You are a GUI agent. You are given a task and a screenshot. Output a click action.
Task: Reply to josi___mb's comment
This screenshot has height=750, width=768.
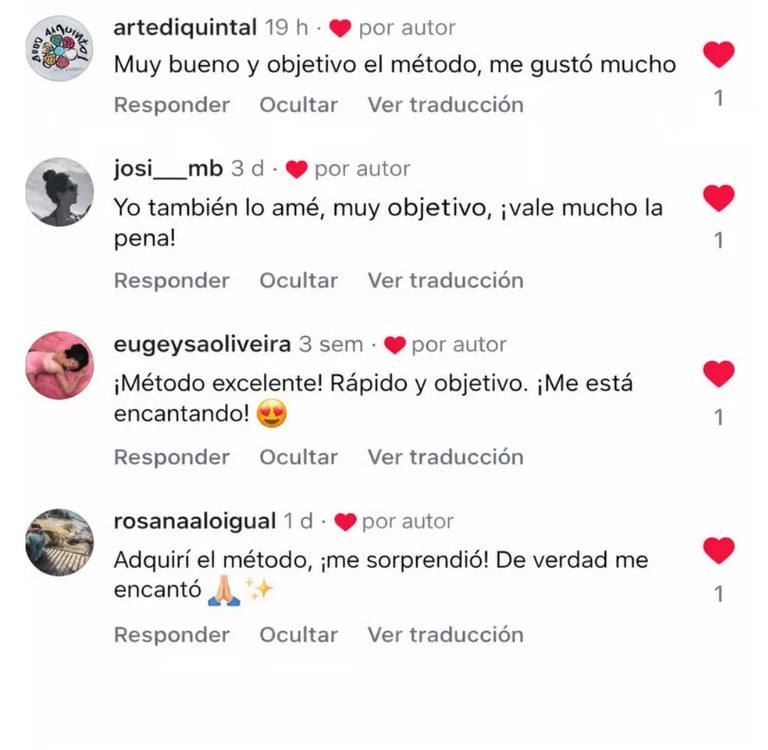pos(171,280)
